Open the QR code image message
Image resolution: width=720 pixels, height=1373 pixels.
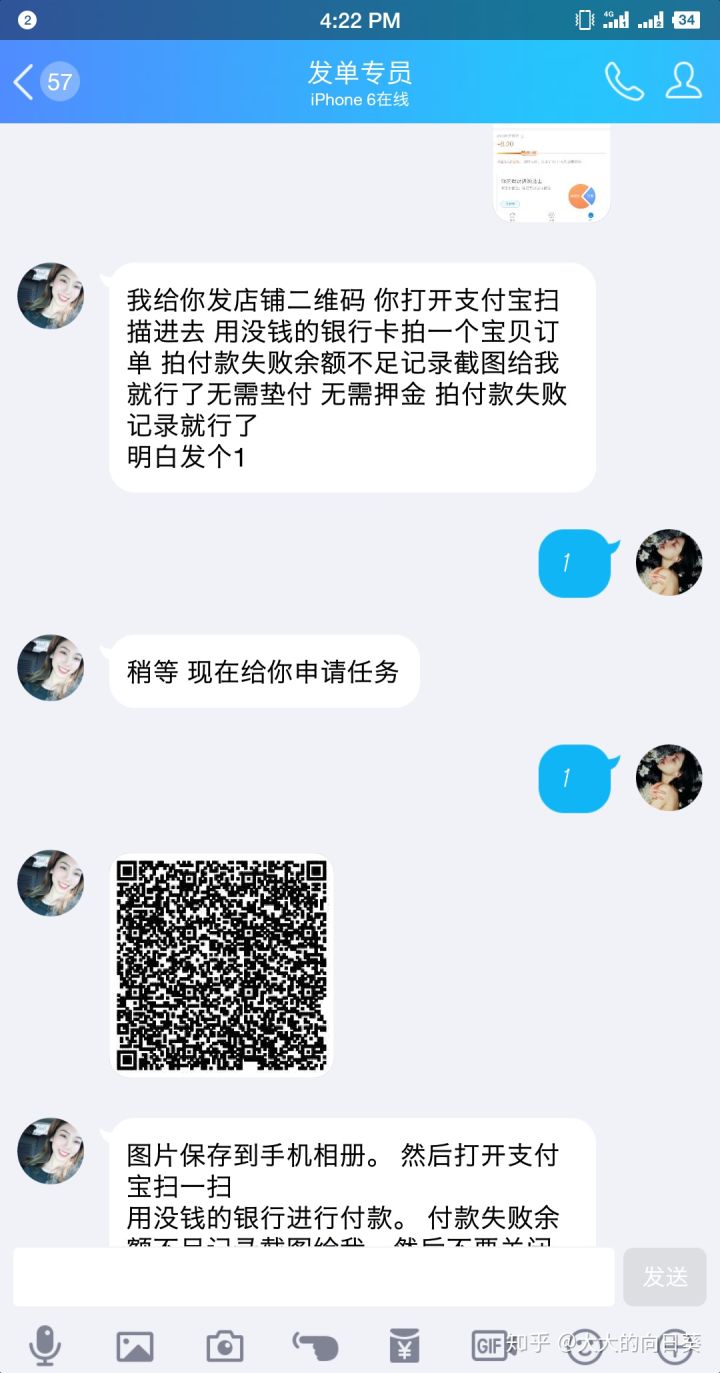click(x=220, y=964)
